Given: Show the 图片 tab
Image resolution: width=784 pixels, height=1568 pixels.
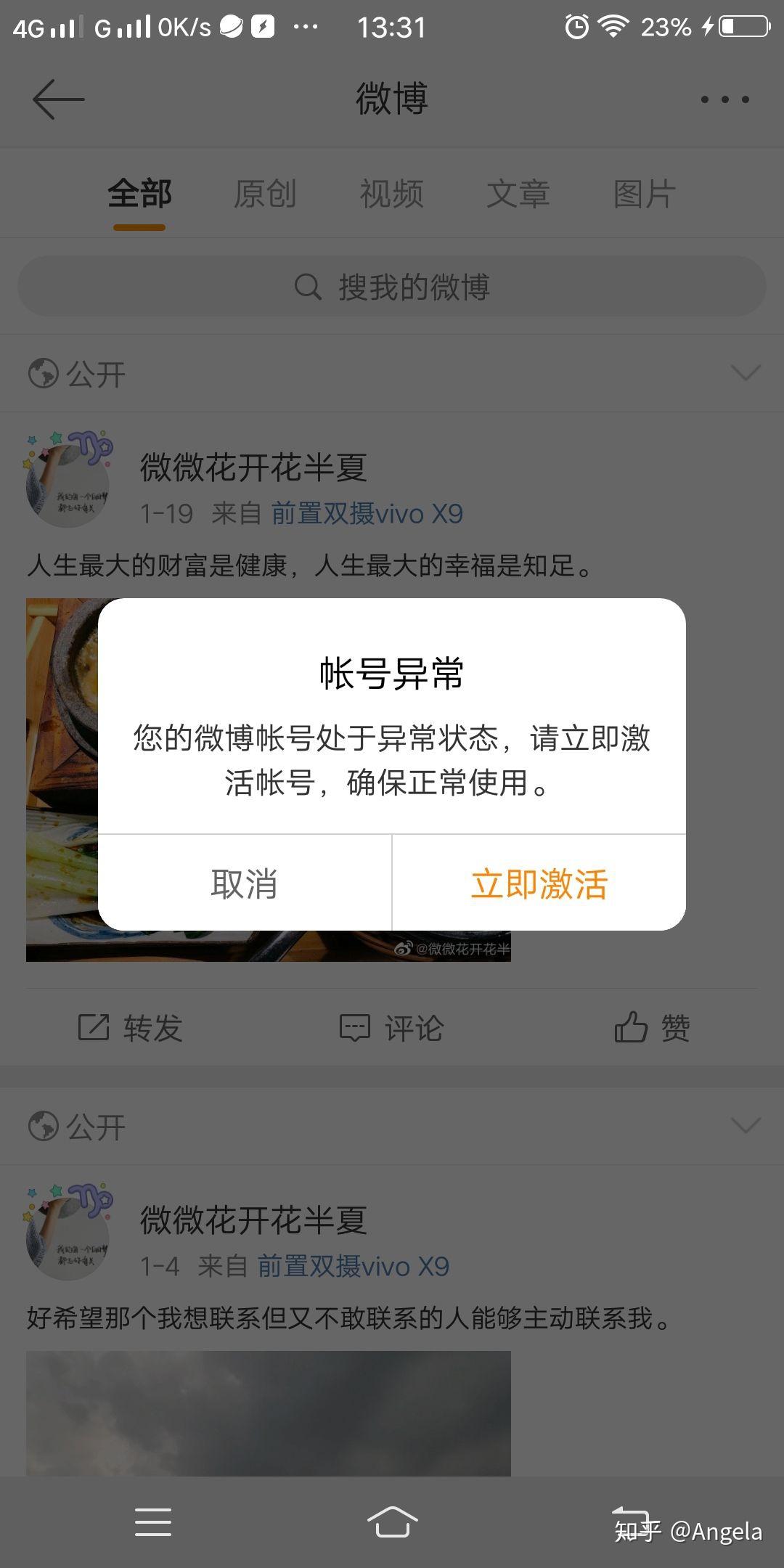Looking at the screenshot, I should click(645, 194).
